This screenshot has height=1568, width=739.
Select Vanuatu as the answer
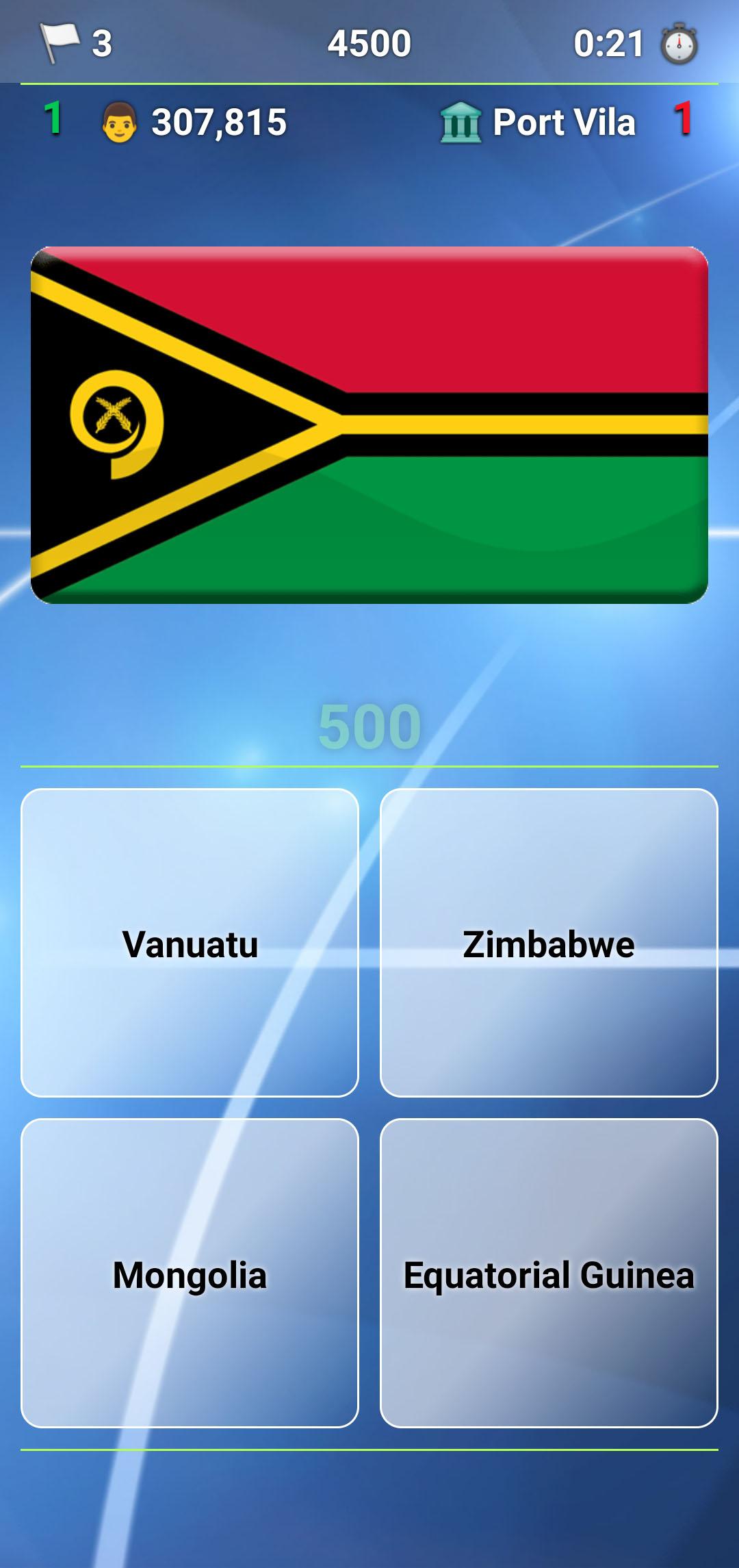pos(190,943)
